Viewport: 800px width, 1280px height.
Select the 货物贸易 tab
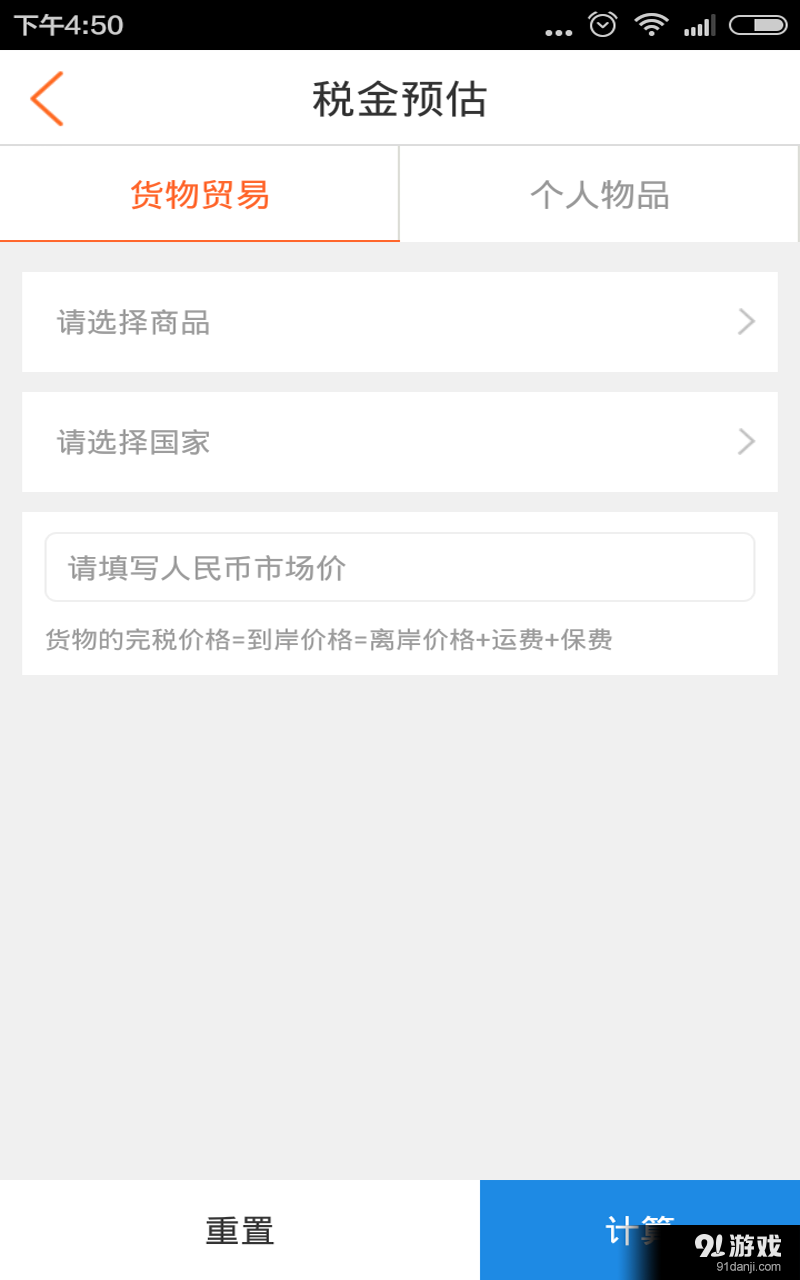199,195
